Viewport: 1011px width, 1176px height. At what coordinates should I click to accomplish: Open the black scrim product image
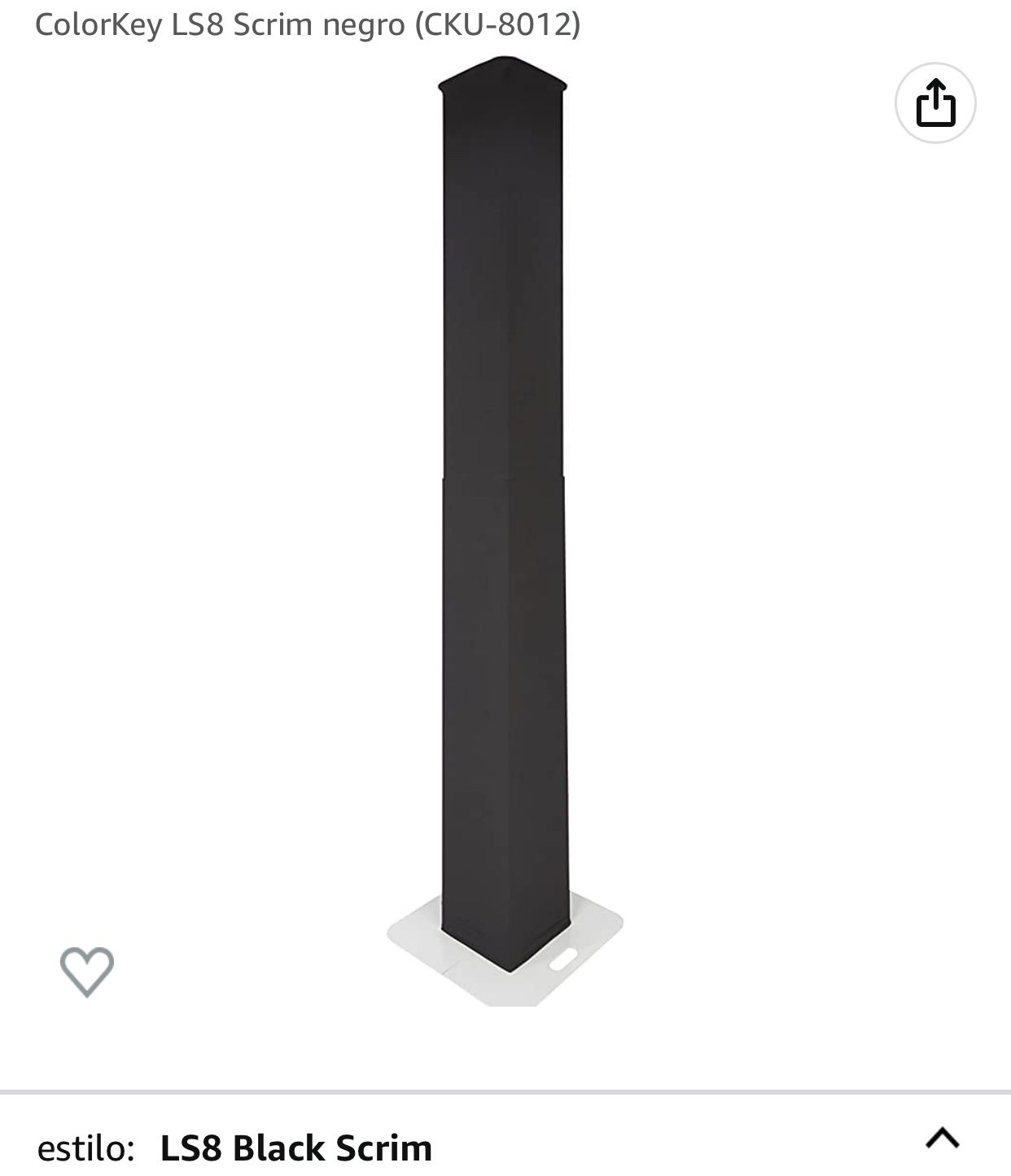coord(504,529)
